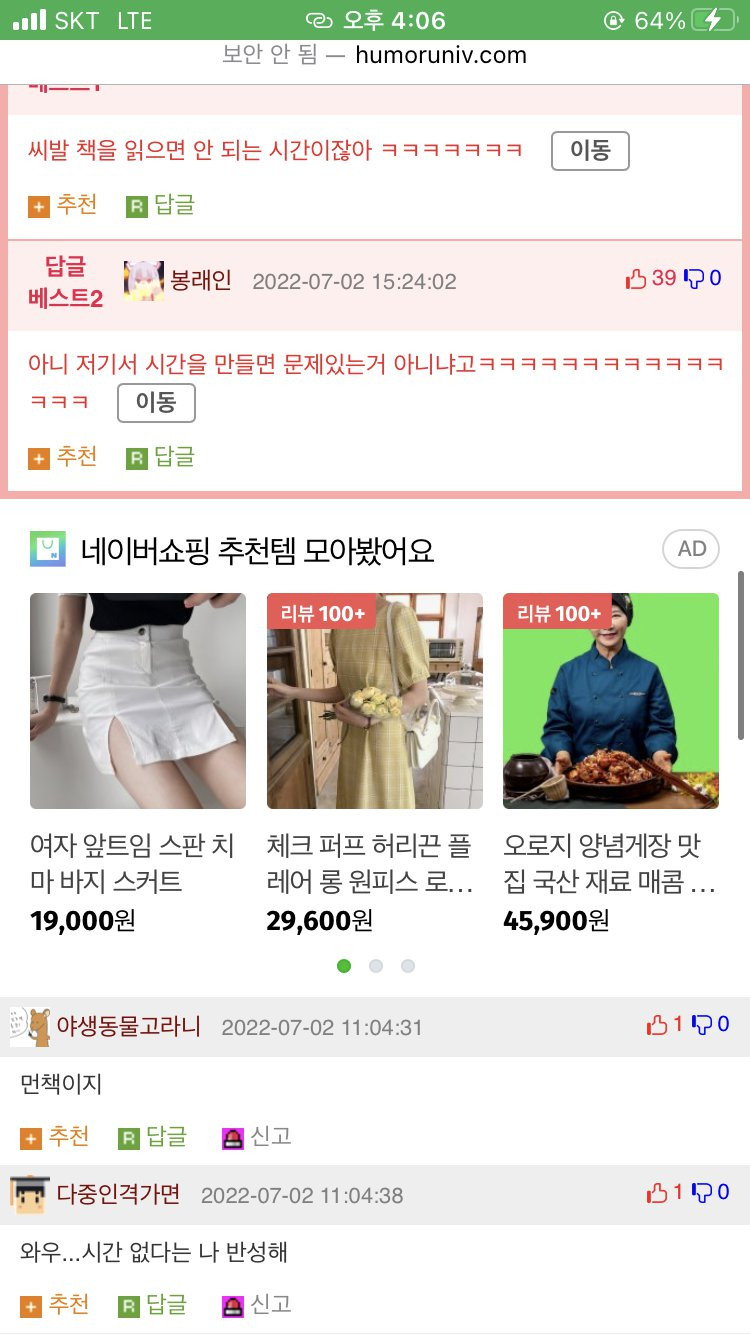Open 야생동물고라니's profile
This screenshot has width=750, height=1334.
pos(128,1026)
